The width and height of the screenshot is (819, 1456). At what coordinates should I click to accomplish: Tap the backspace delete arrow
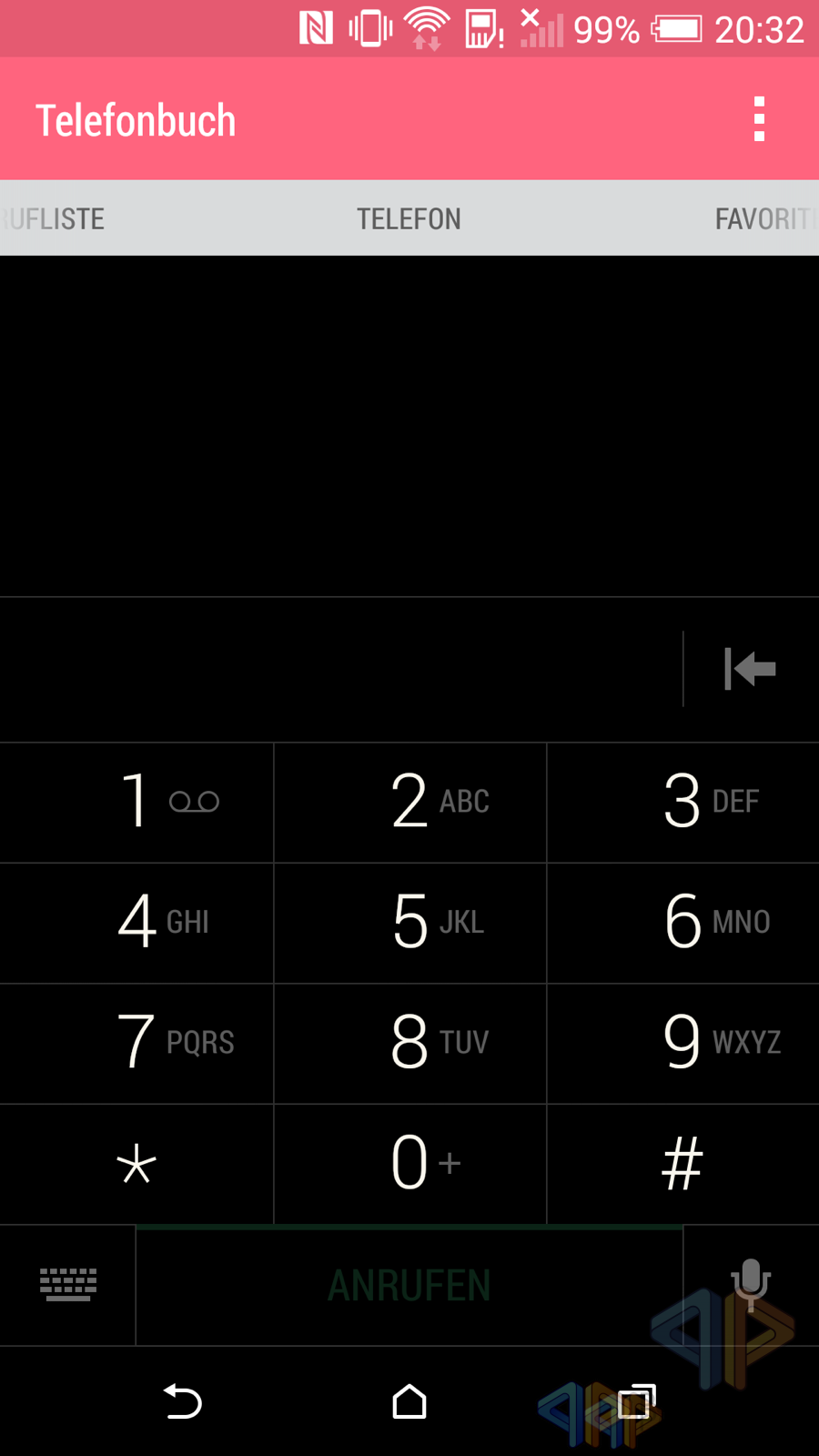pos(750,669)
